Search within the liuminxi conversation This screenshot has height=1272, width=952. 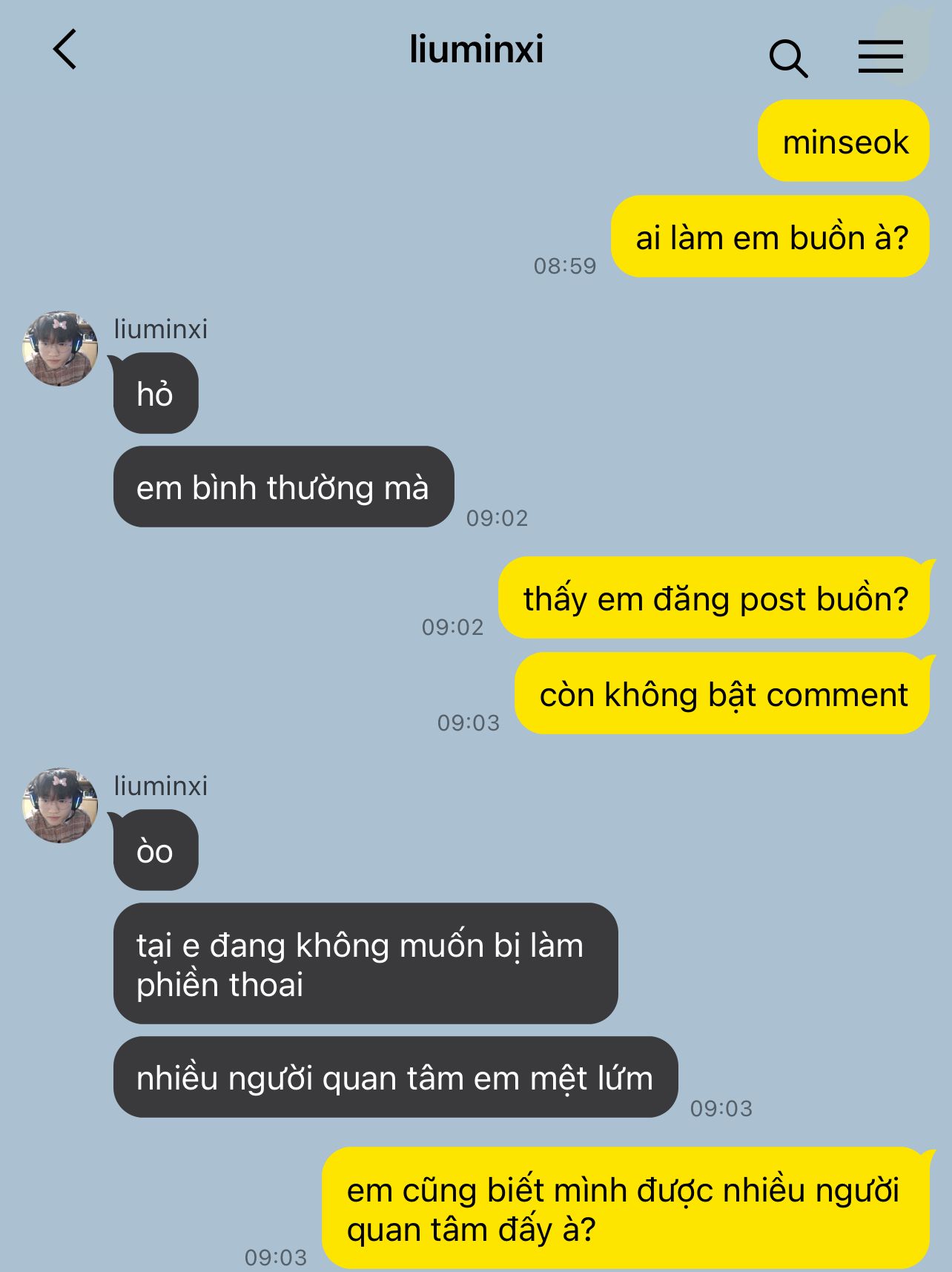787,58
